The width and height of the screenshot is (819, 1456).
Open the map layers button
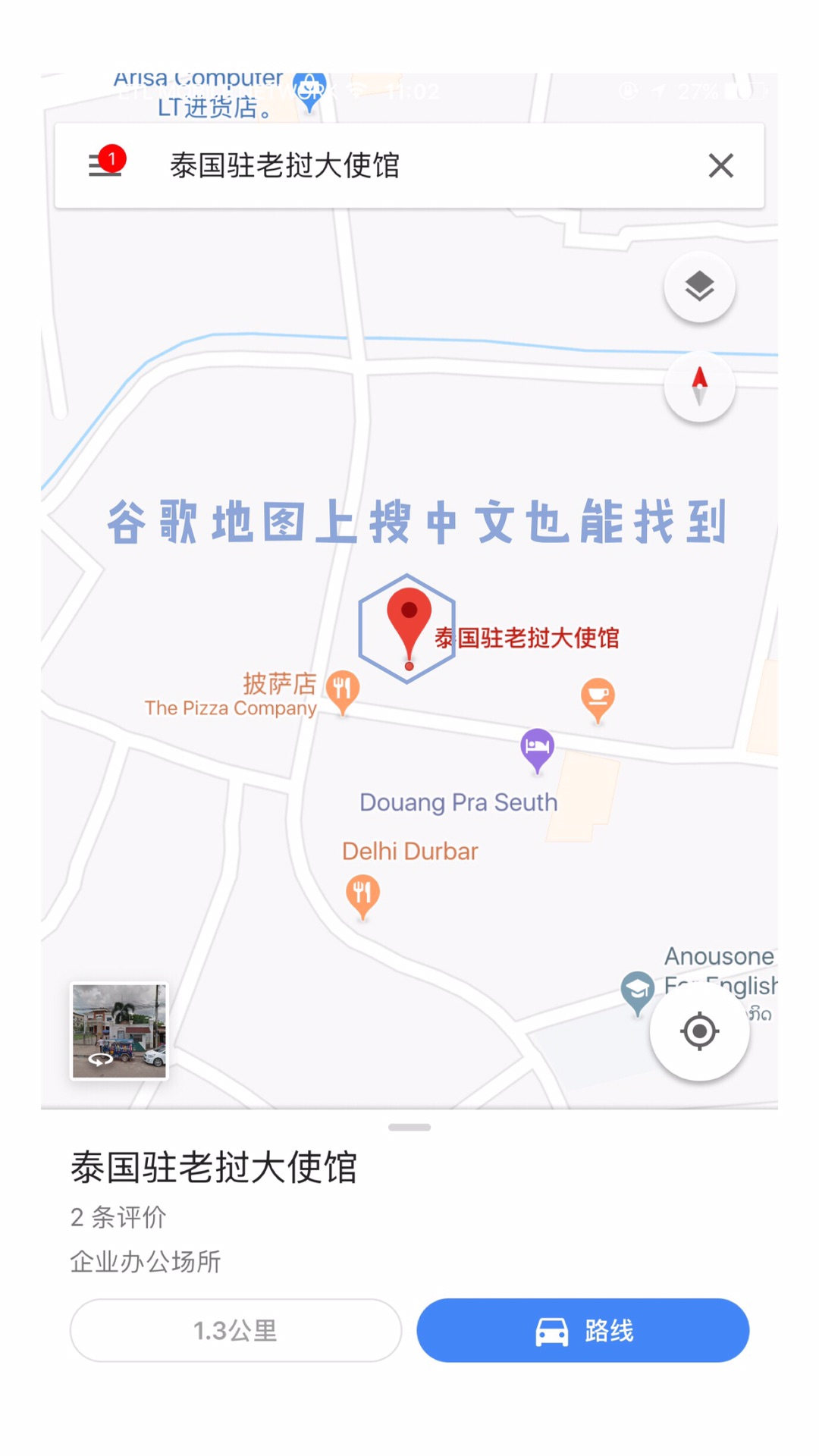click(699, 287)
